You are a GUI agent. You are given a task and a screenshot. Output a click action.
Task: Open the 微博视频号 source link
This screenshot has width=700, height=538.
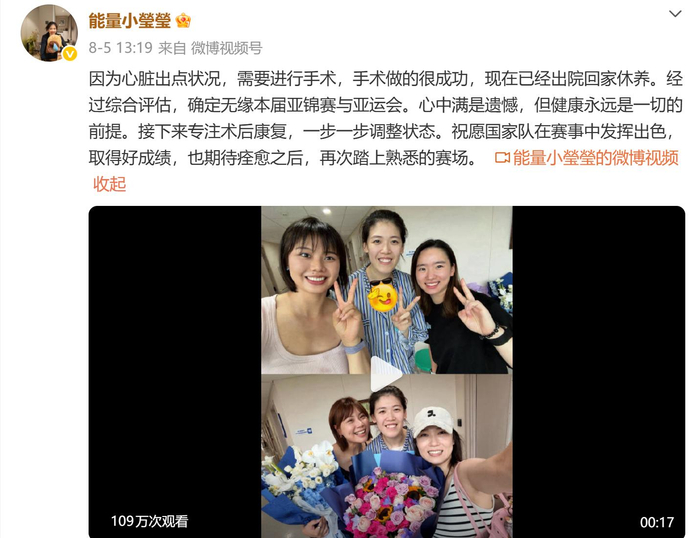point(226,48)
